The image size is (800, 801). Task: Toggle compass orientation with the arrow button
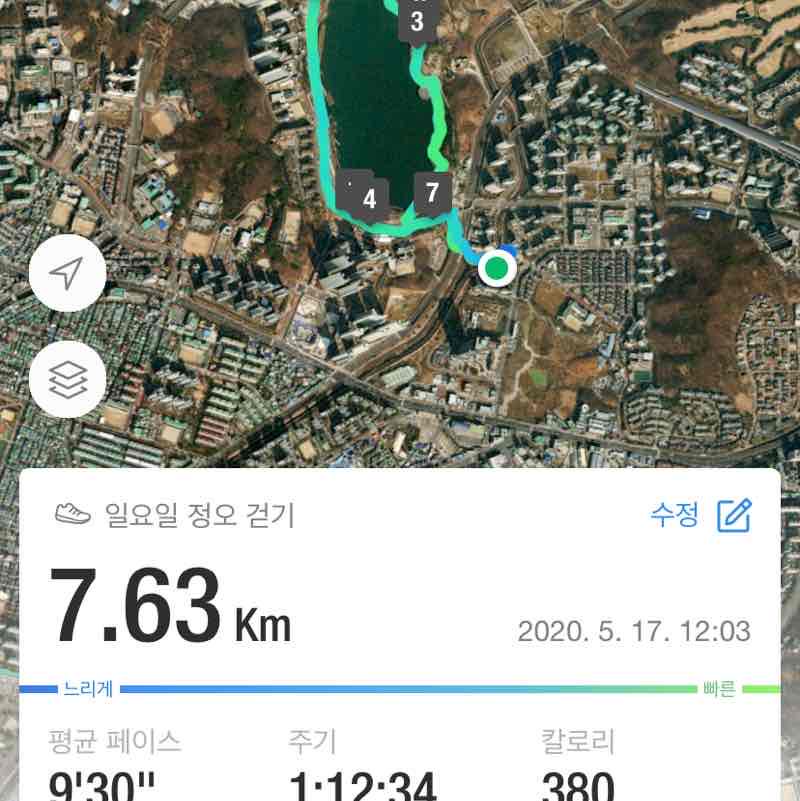coord(66,273)
